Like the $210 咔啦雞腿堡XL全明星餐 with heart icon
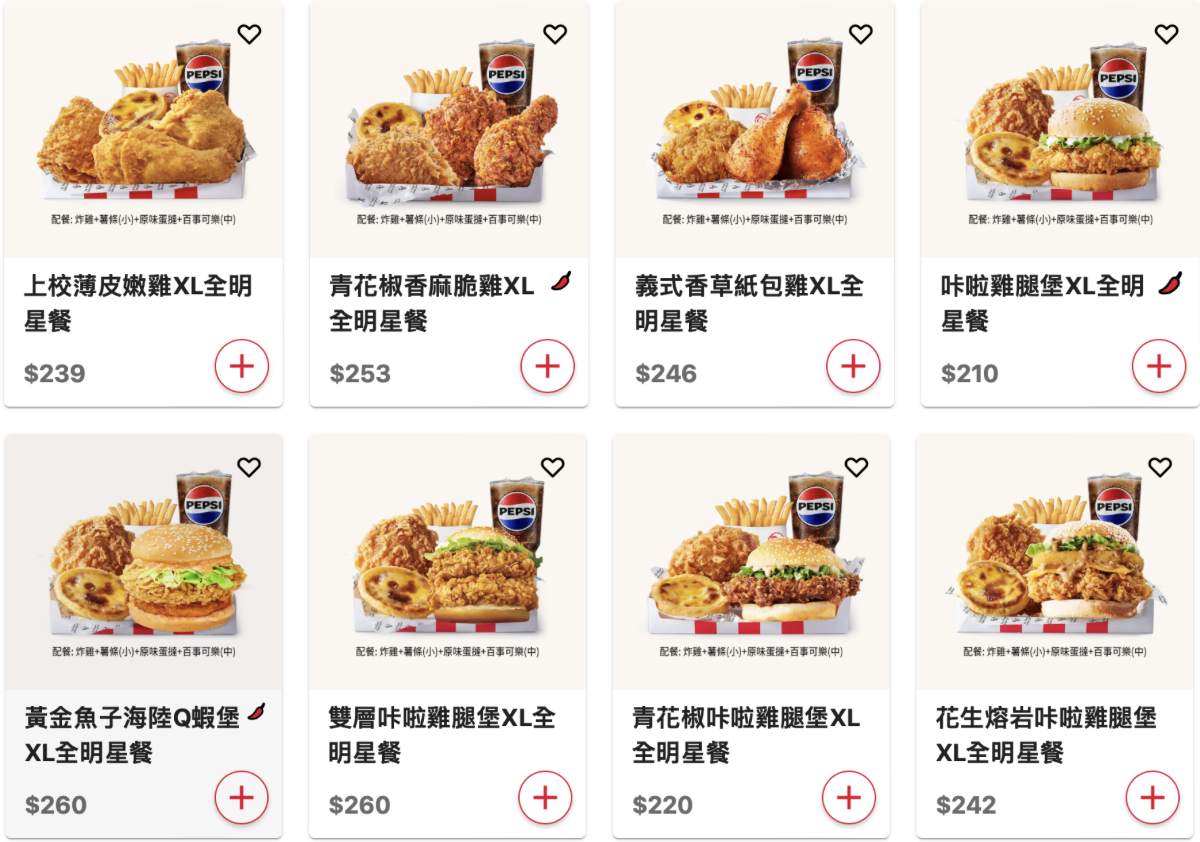This screenshot has width=1200, height=842. [1166, 34]
